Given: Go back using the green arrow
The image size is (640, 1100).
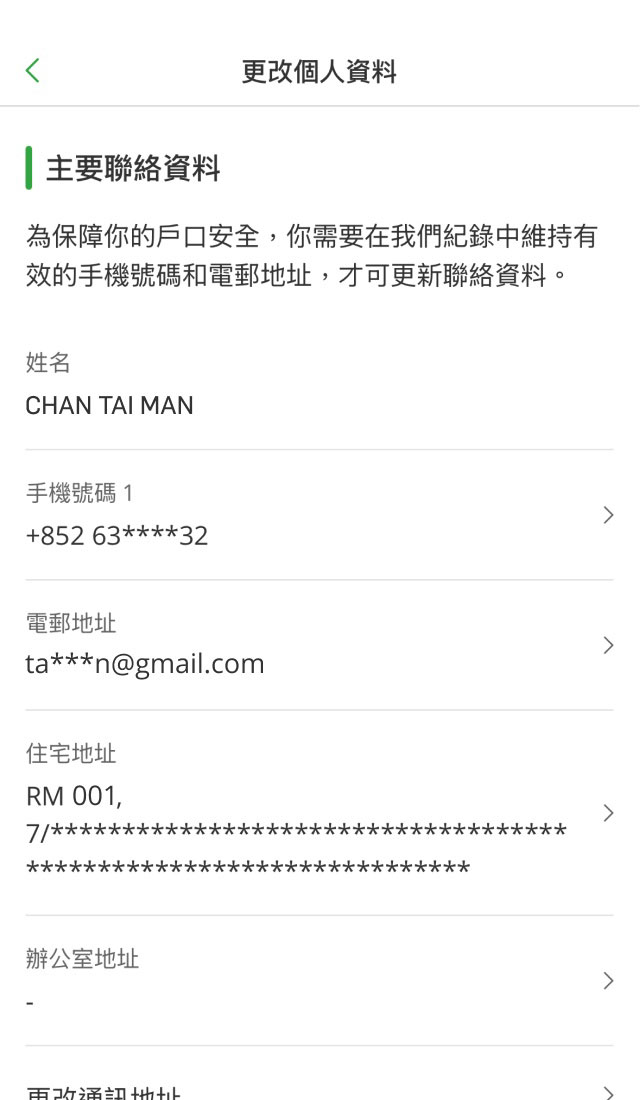Looking at the screenshot, I should [x=33, y=70].
